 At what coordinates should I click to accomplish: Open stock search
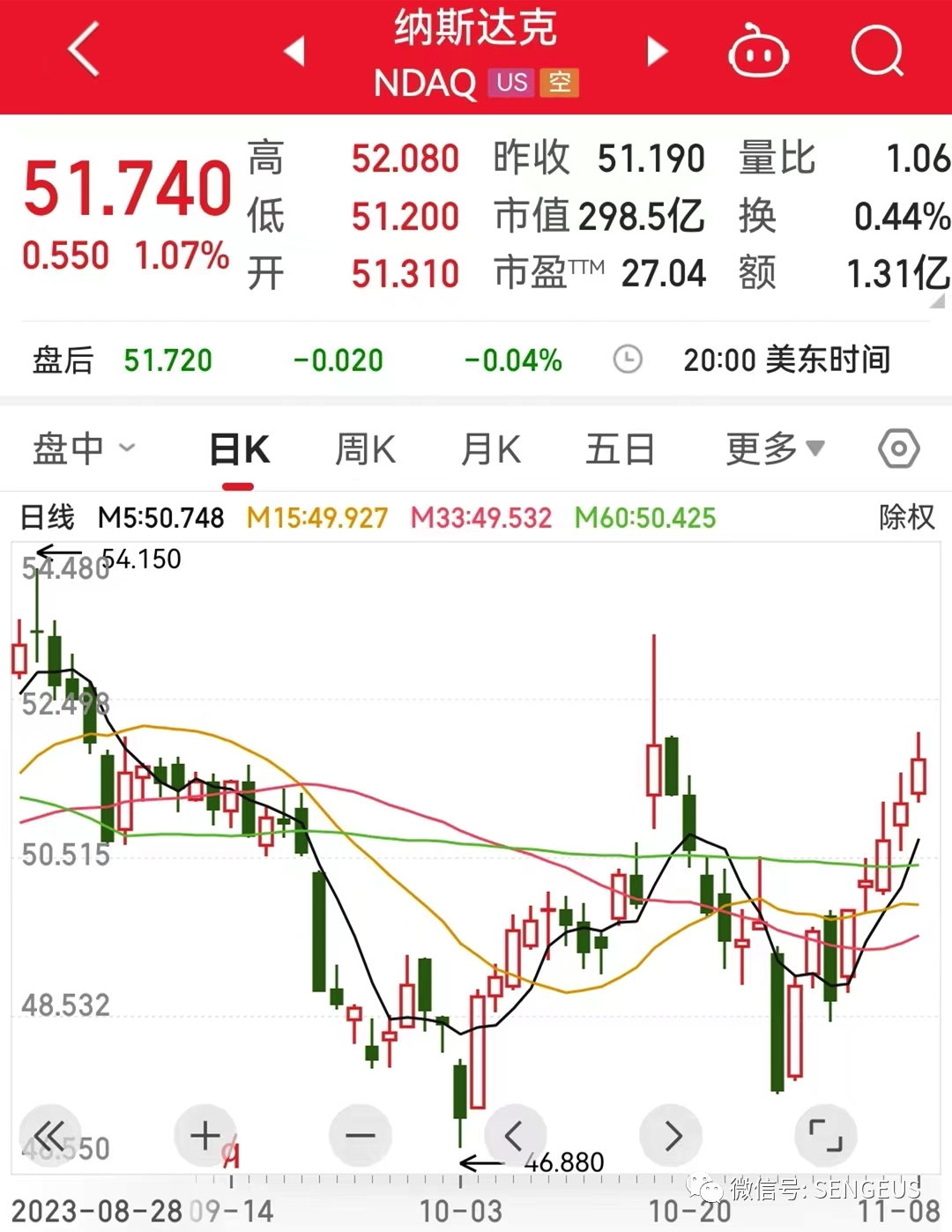click(x=877, y=51)
